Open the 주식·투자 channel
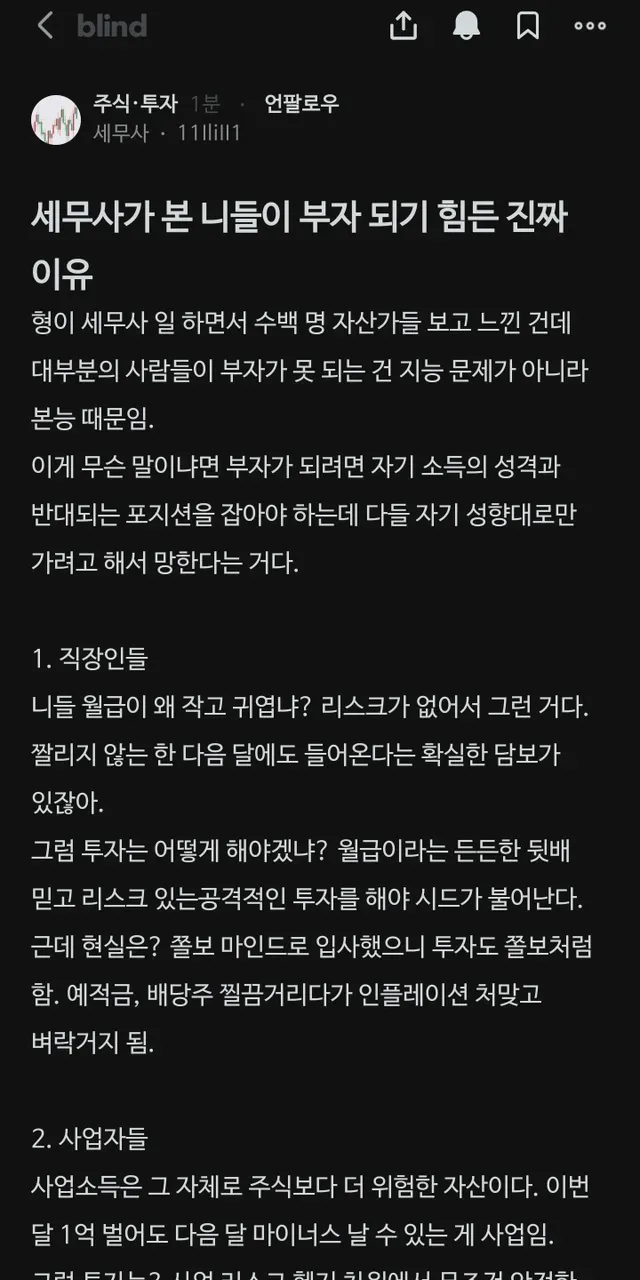The width and height of the screenshot is (640, 1280). pos(135,103)
